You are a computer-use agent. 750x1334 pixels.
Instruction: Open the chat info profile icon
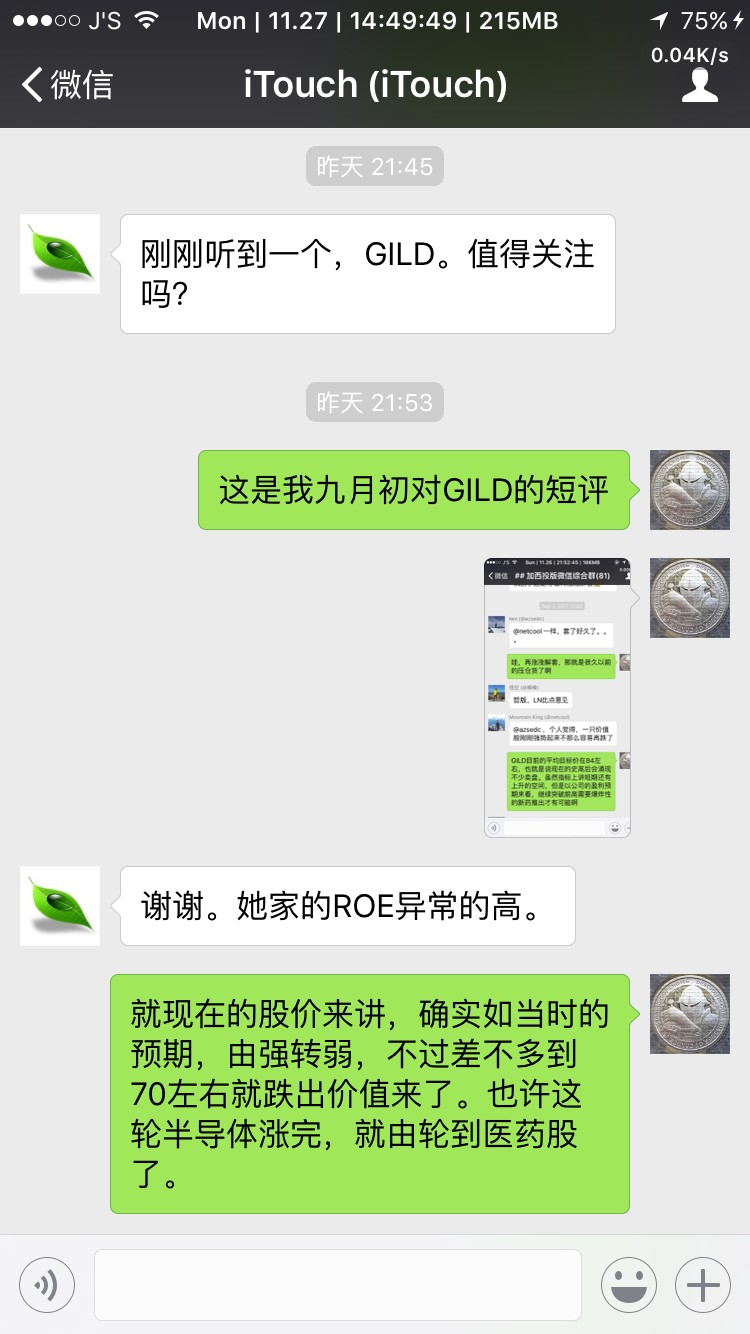[x=700, y=85]
